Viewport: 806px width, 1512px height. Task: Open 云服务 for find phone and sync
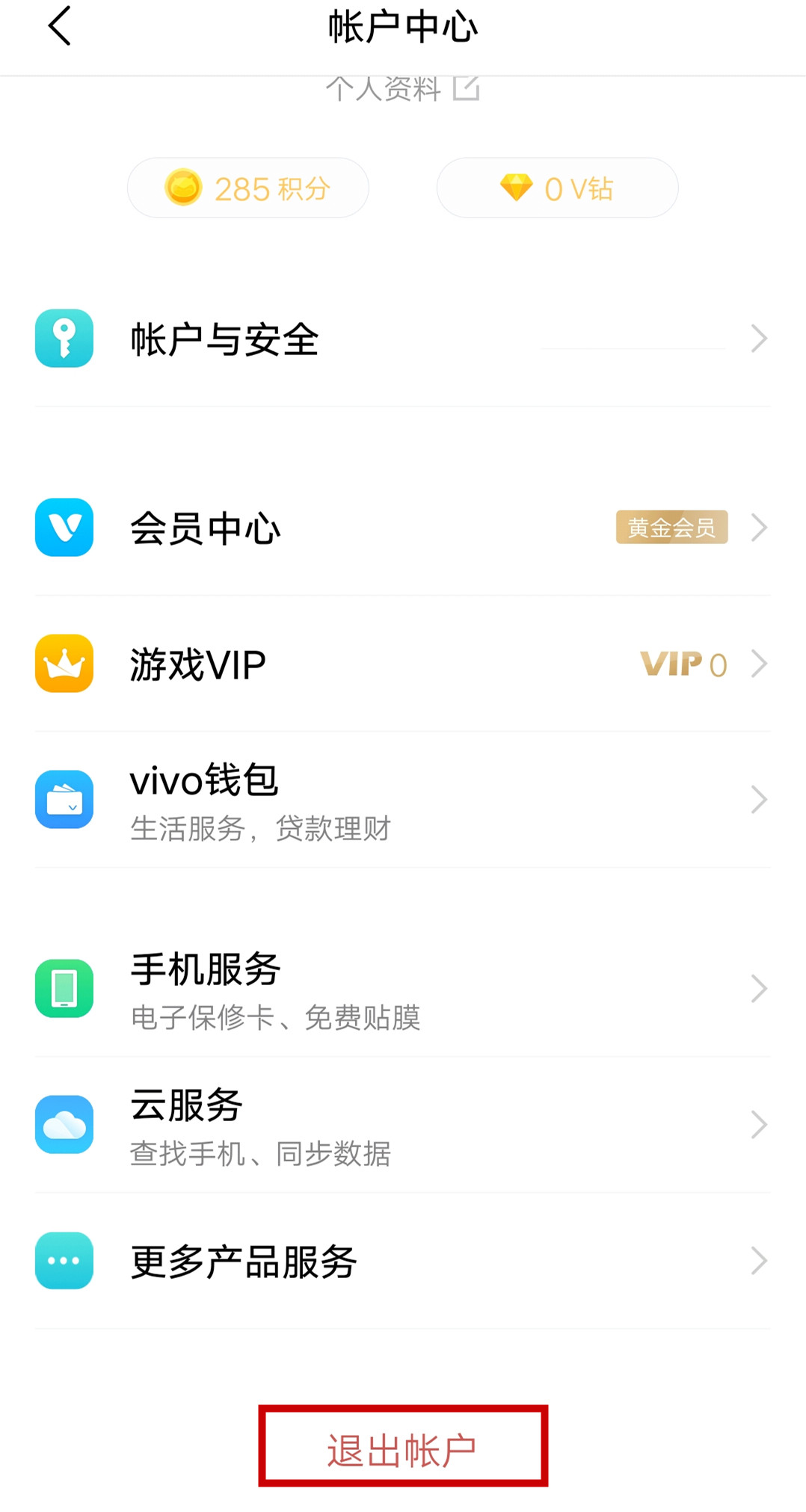(403, 1125)
